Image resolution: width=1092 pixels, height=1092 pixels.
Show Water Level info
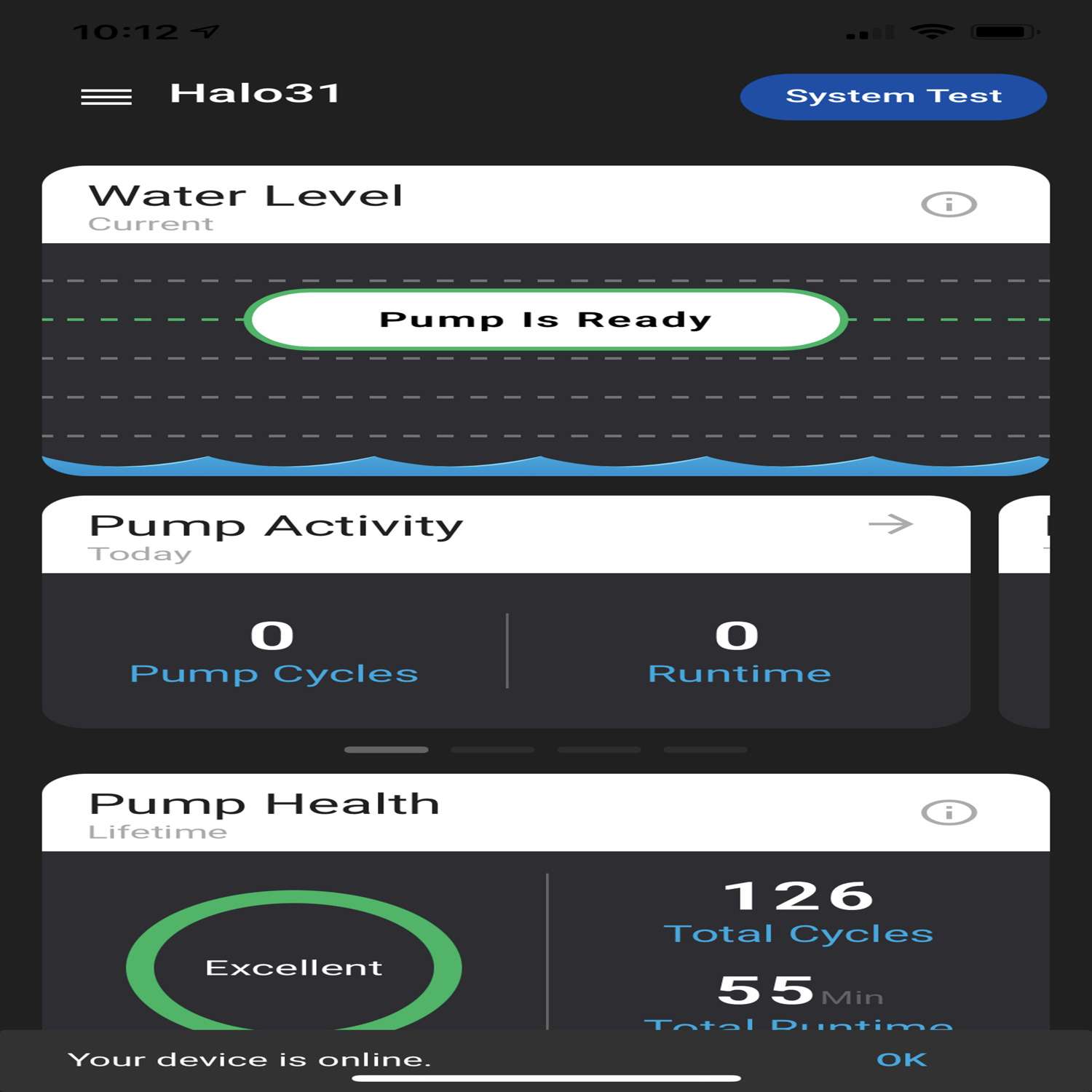point(949,205)
